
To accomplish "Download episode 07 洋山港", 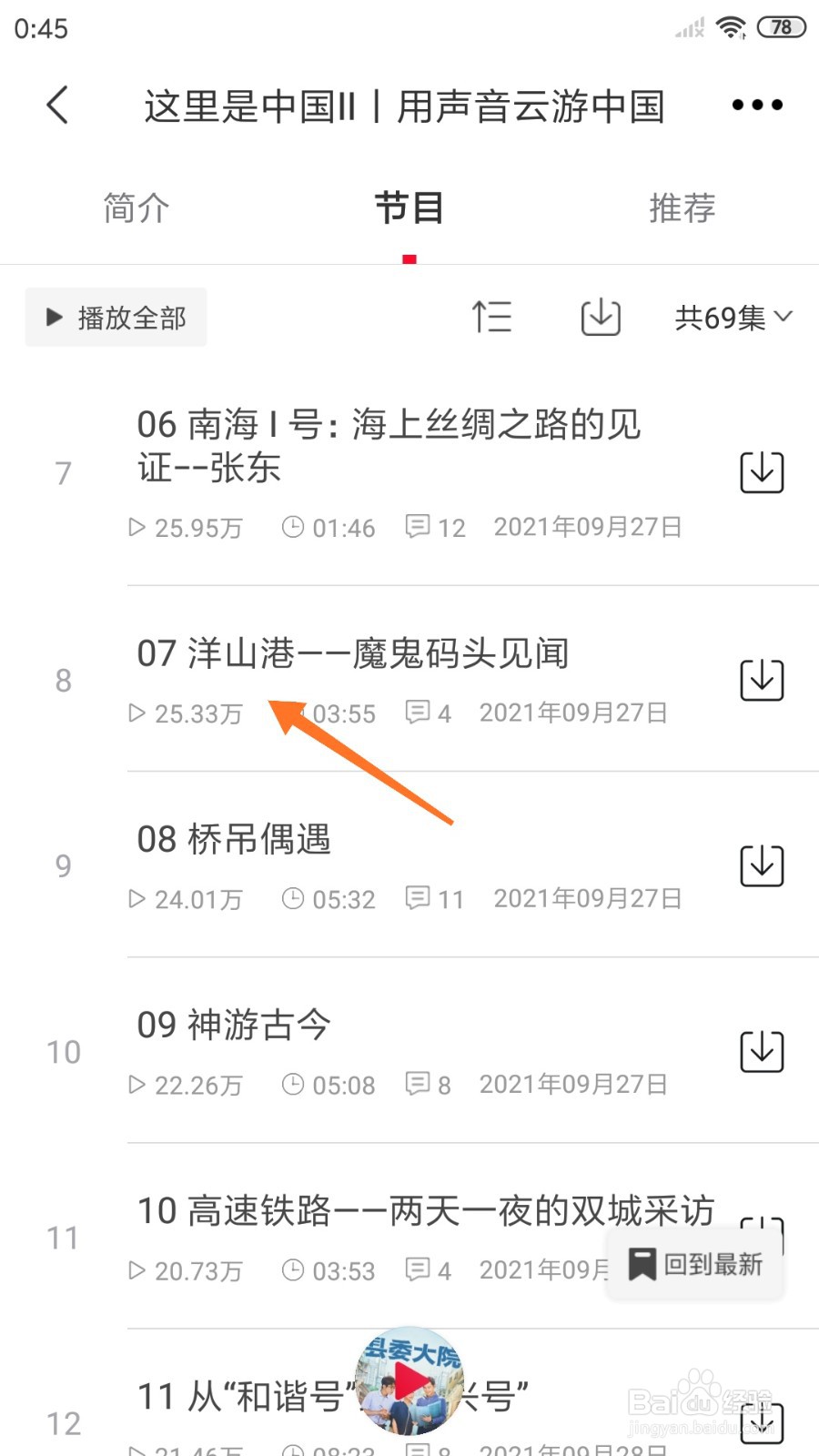I will [x=762, y=679].
